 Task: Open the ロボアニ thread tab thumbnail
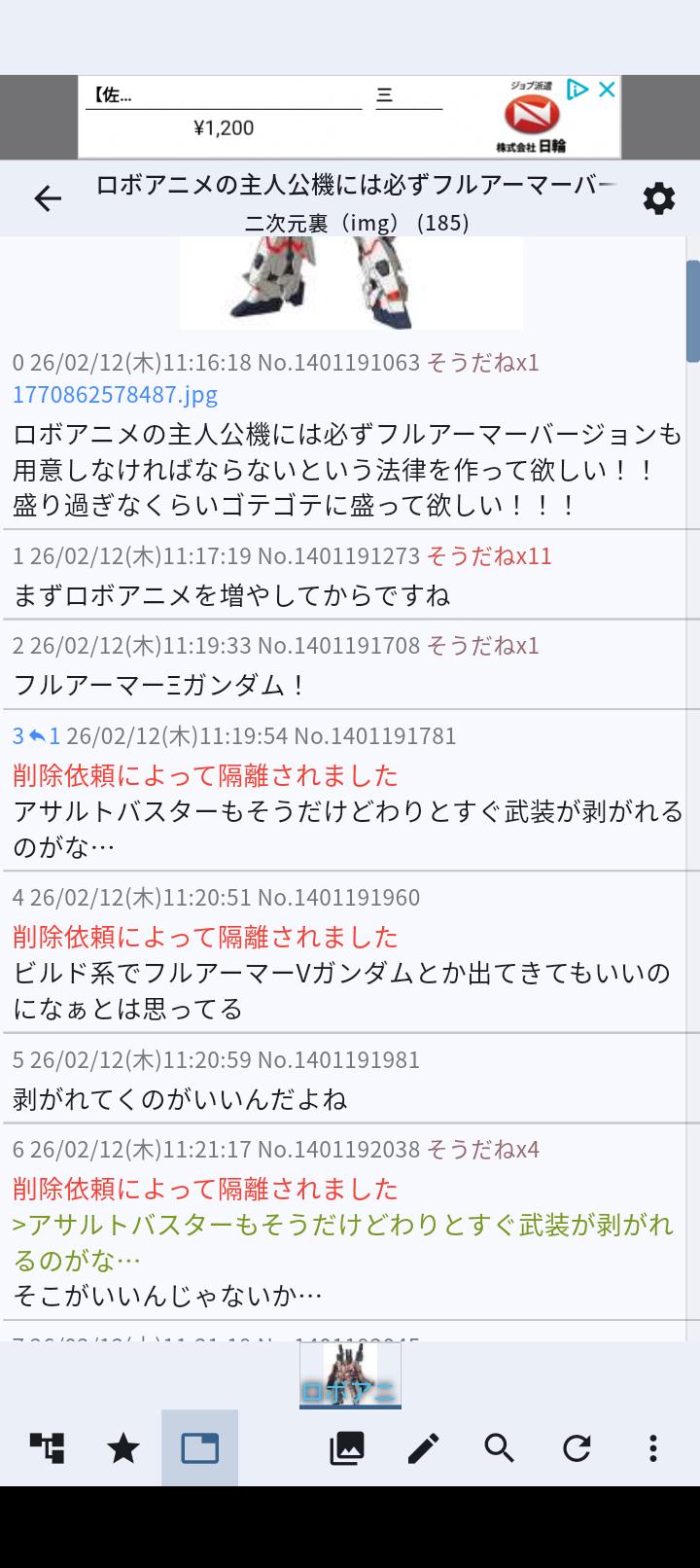coord(350,1375)
